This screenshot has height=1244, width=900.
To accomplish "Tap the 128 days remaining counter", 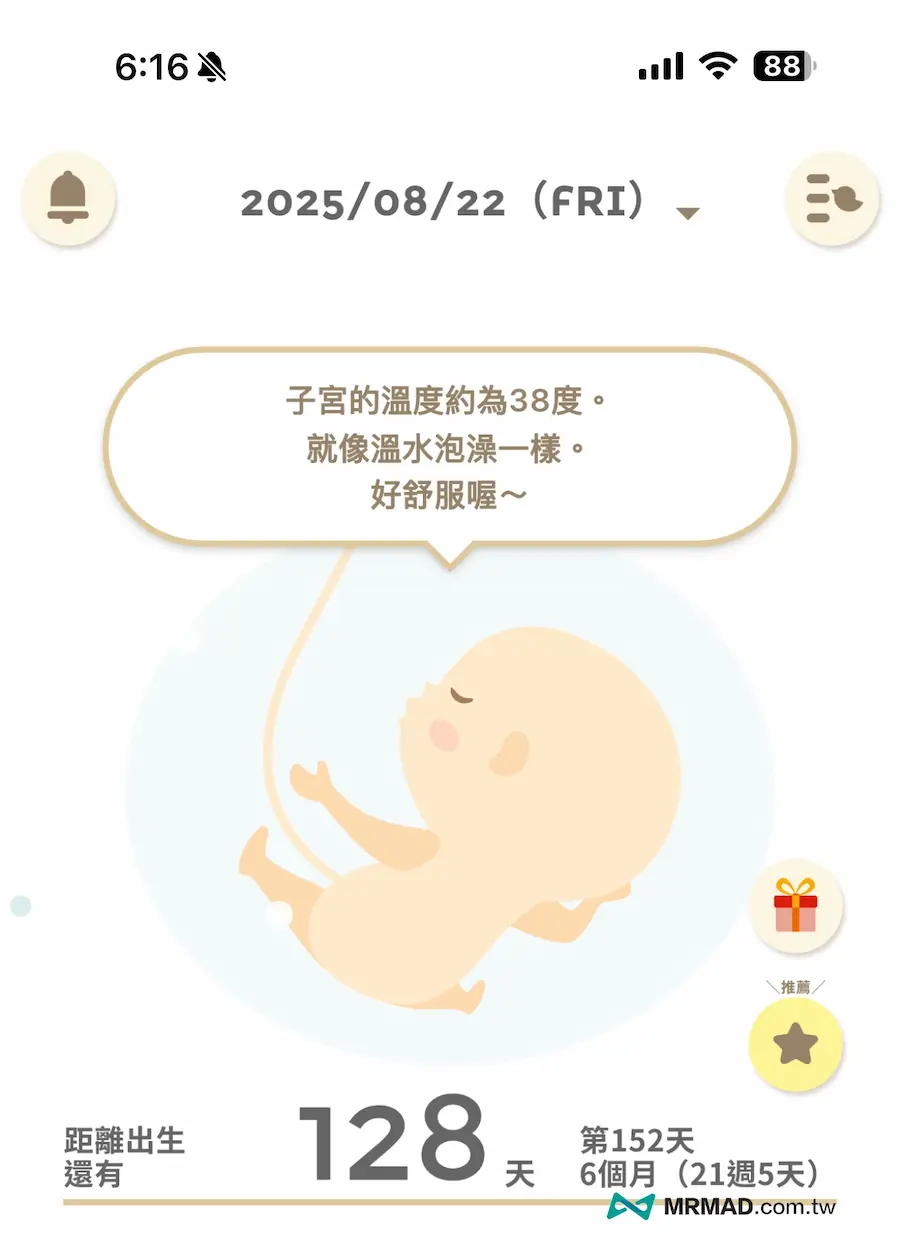I will point(390,1140).
